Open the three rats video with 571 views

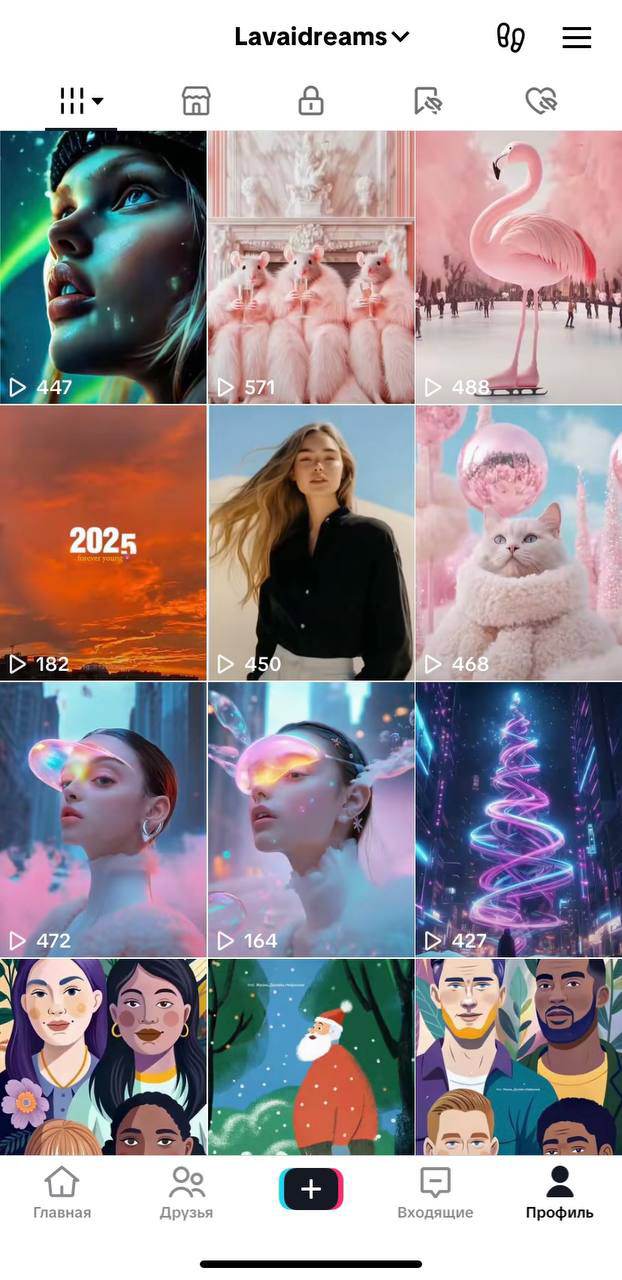coord(311,267)
